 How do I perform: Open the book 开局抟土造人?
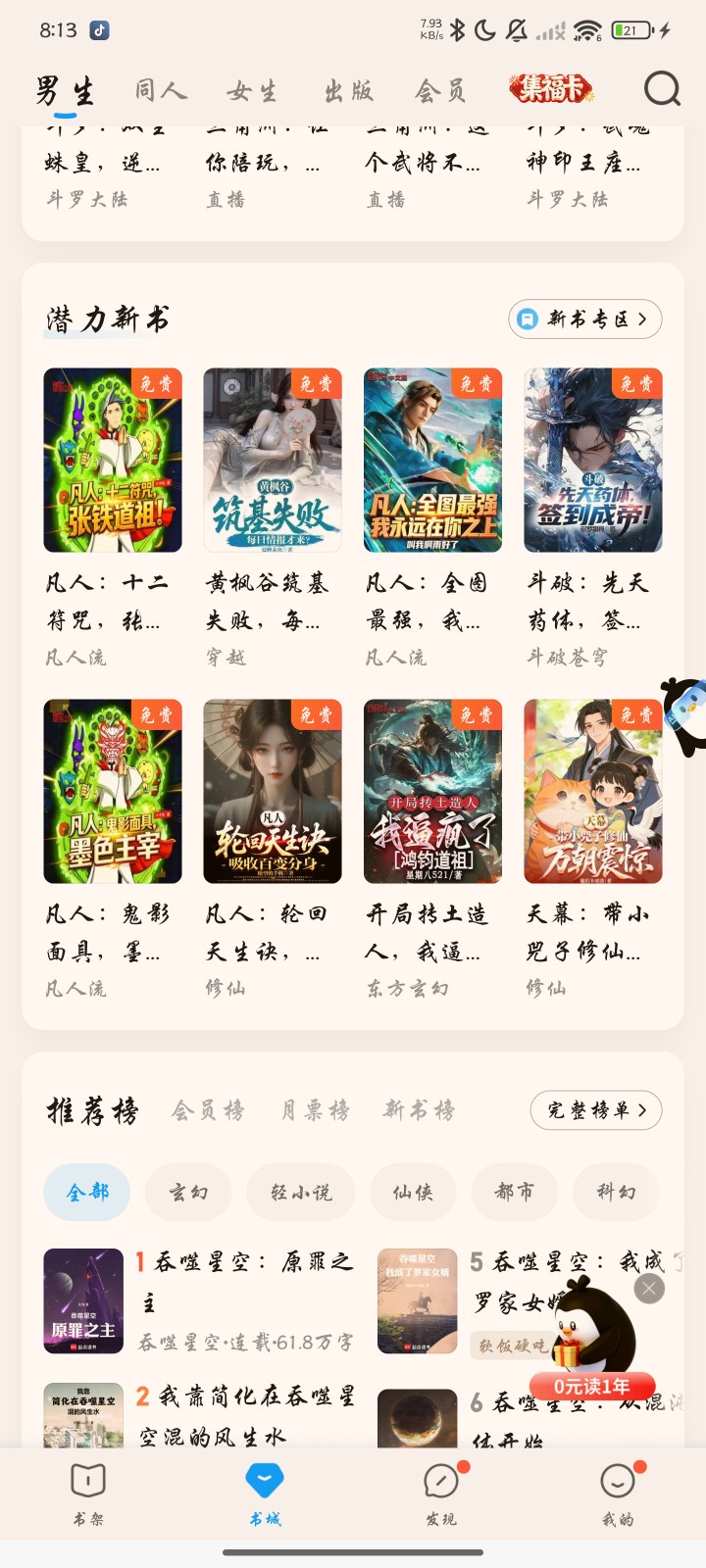click(x=432, y=792)
